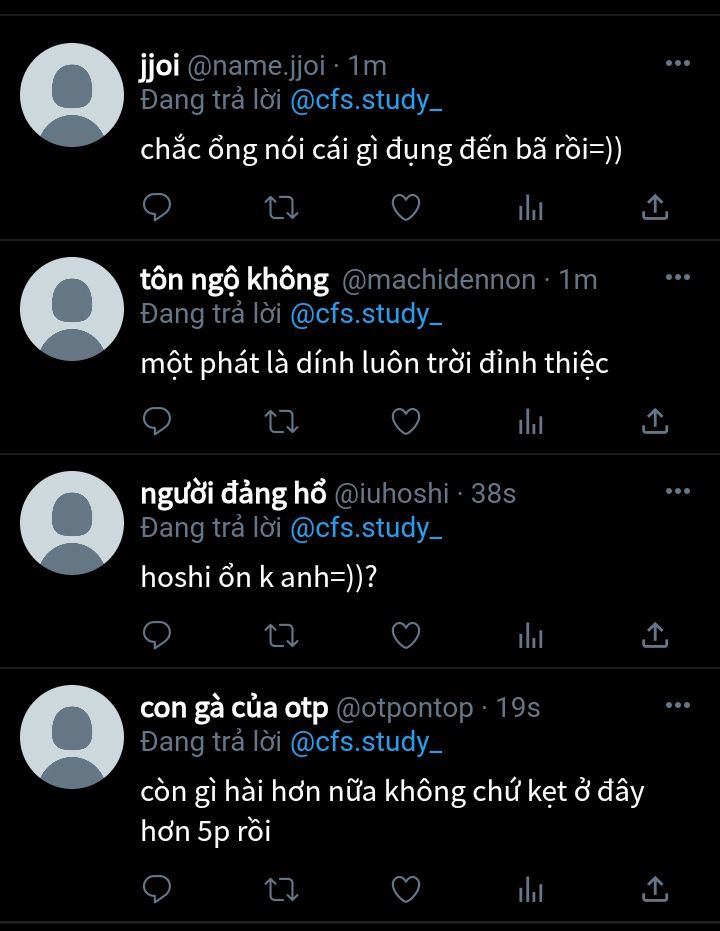View analytics for con gà của otp's reply
Viewport: 720px width, 931px height.
click(x=530, y=888)
